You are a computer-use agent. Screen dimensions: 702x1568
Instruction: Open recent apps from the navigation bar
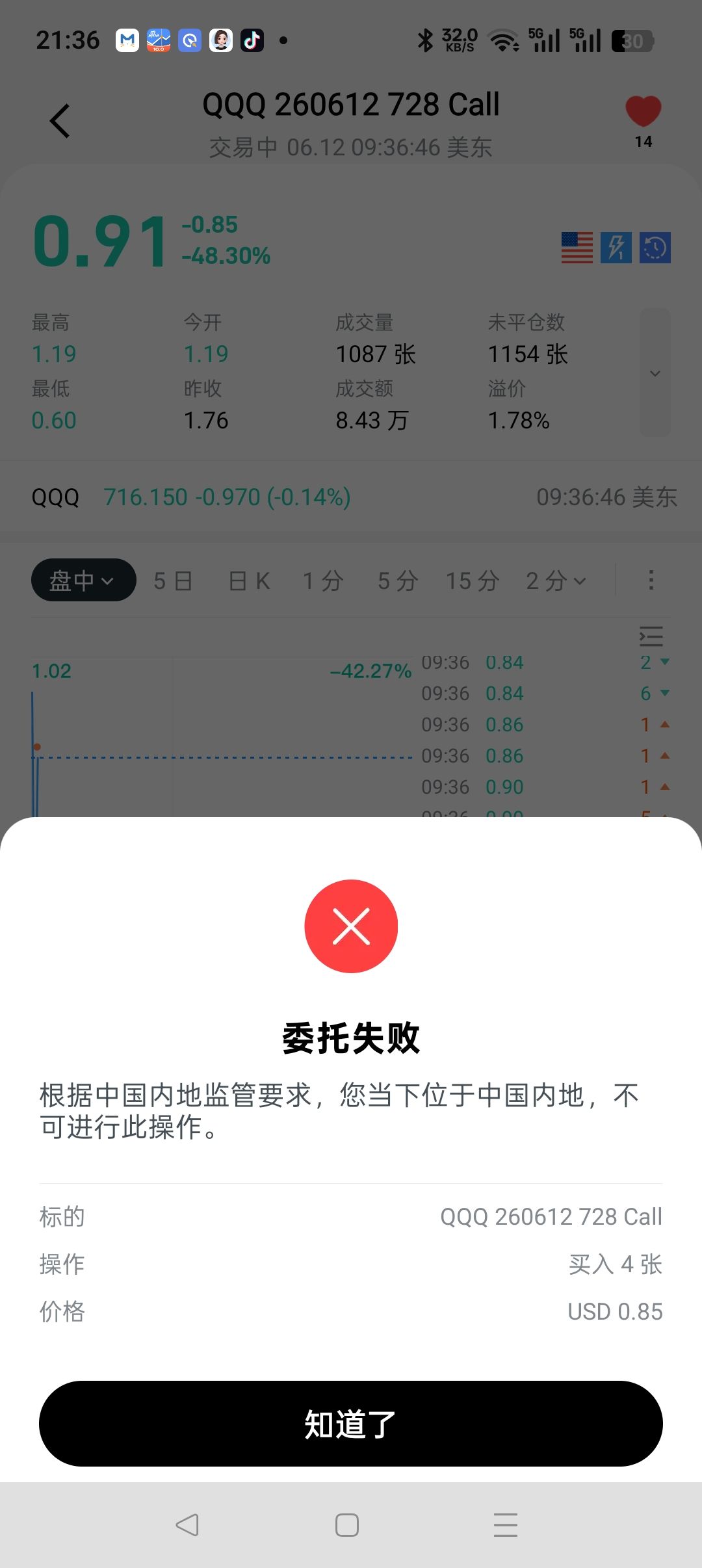tap(506, 1524)
